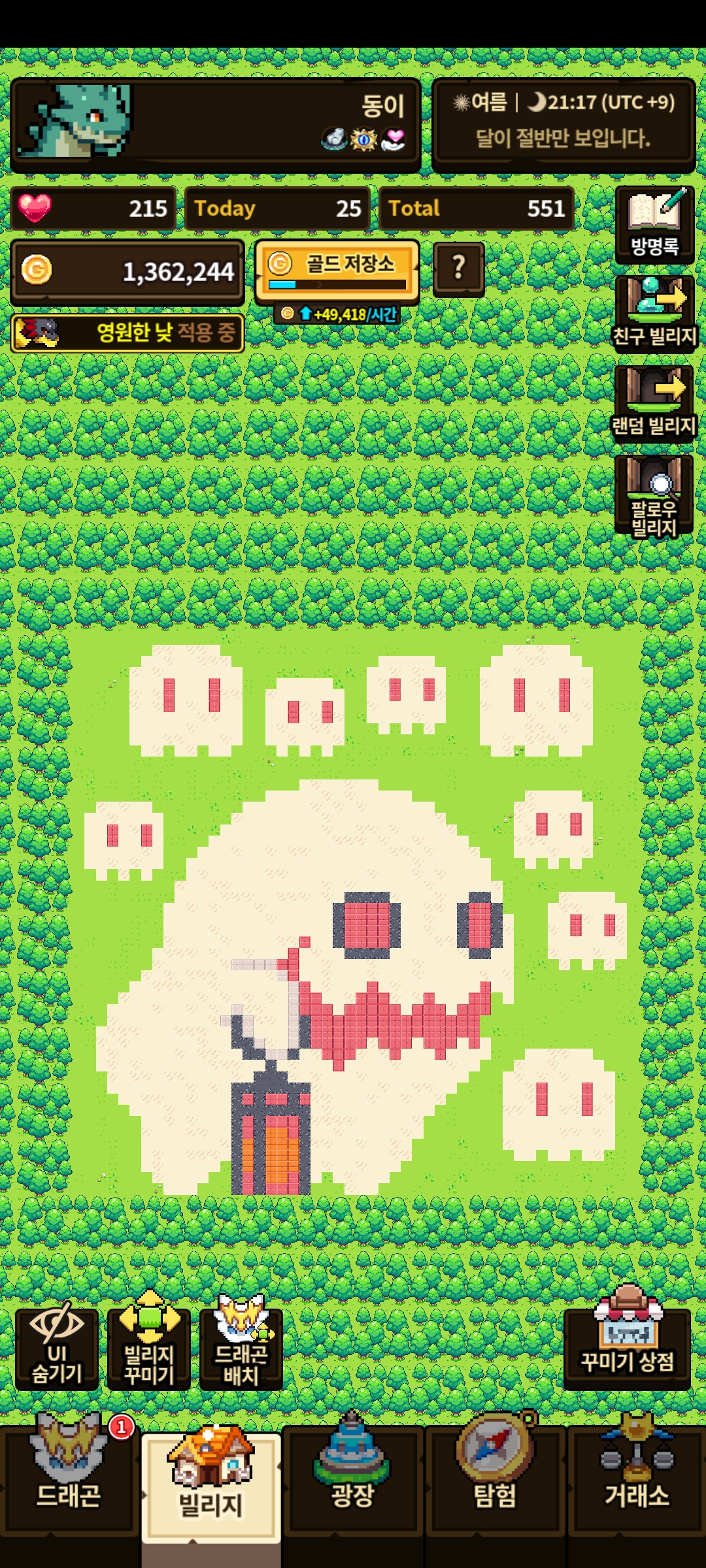Open 팔로우 빌리지 followed villages
The width and height of the screenshot is (706, 1568).
point(654,496)
